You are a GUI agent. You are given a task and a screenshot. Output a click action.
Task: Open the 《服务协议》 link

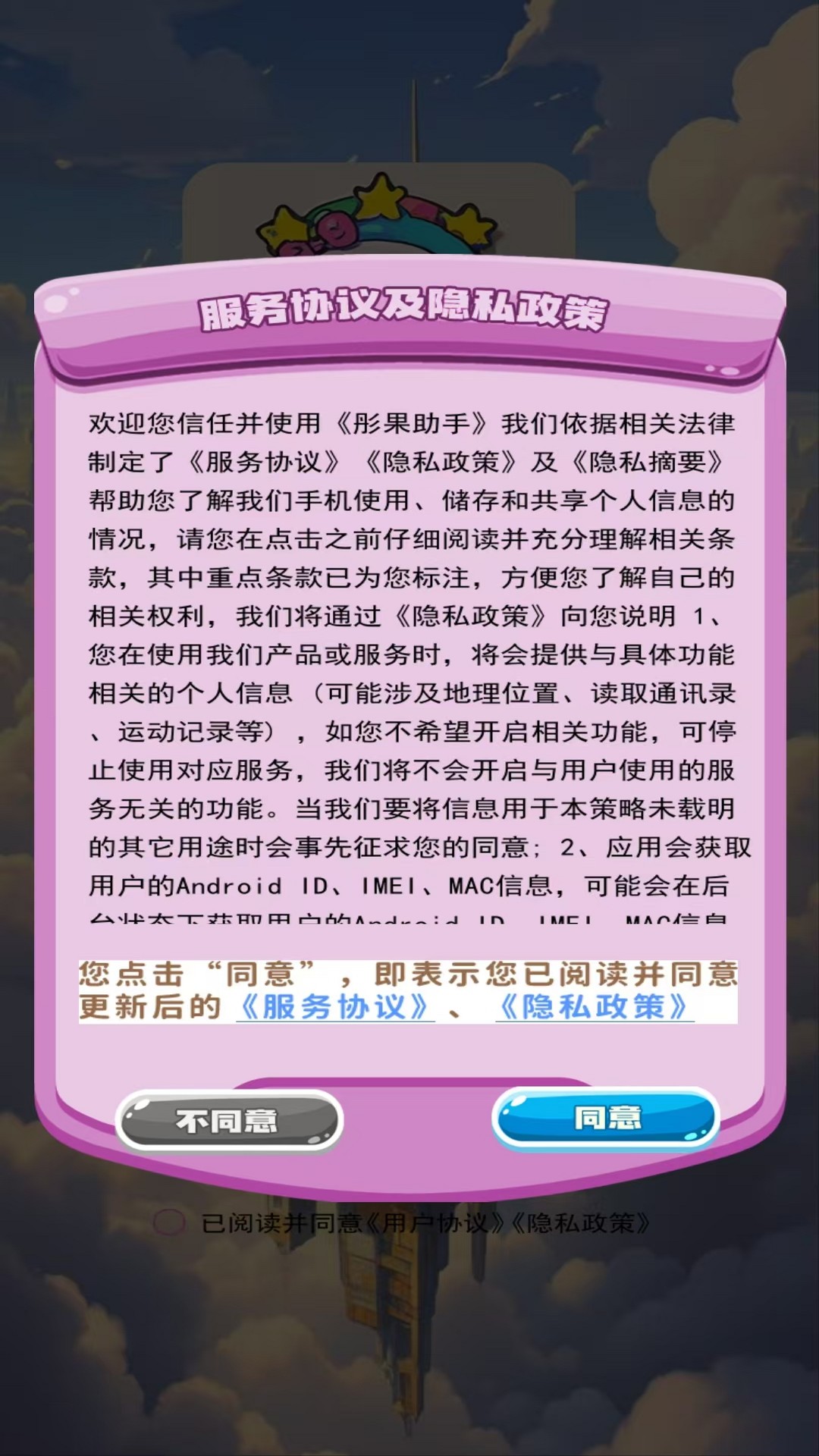334,1007
